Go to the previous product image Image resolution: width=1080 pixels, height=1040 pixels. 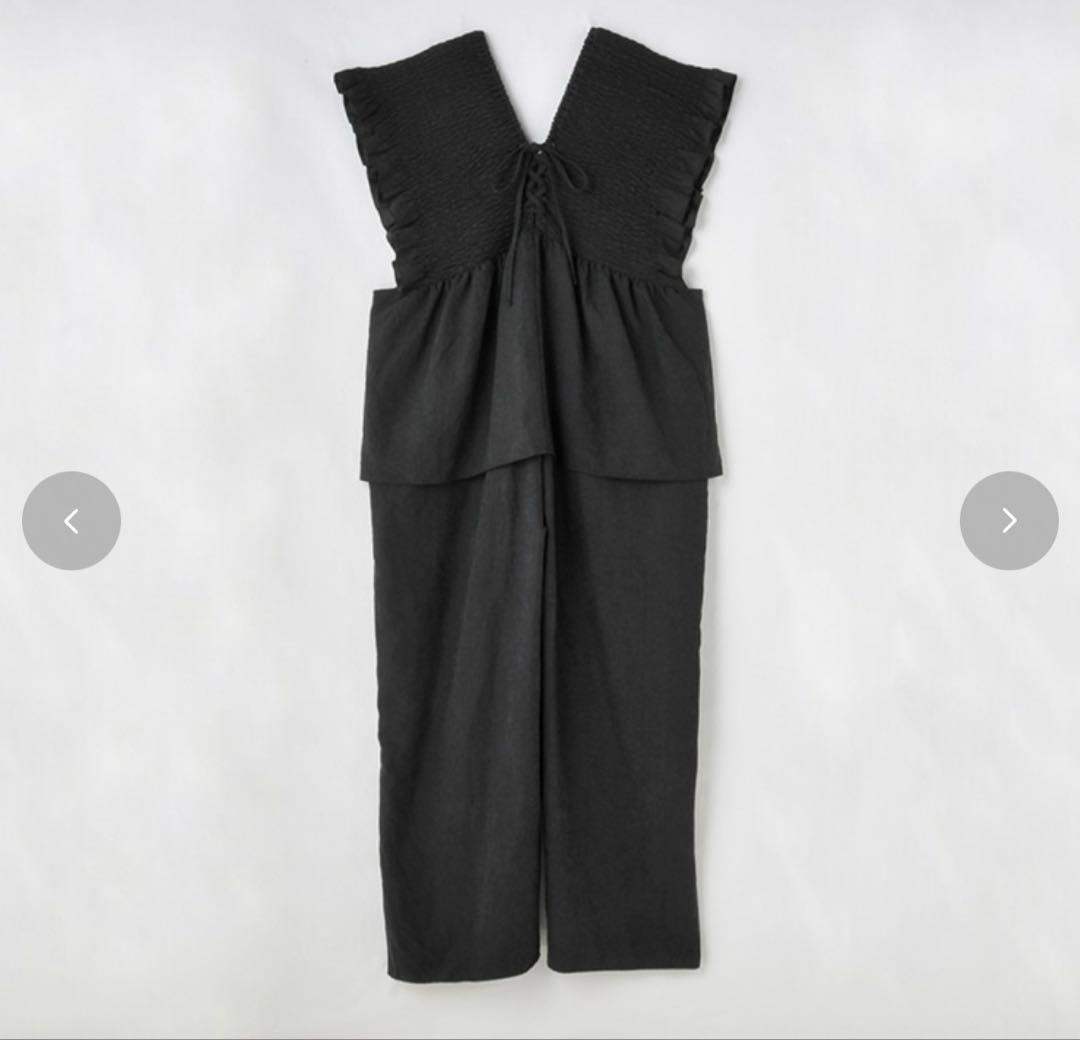click(71, 521)
